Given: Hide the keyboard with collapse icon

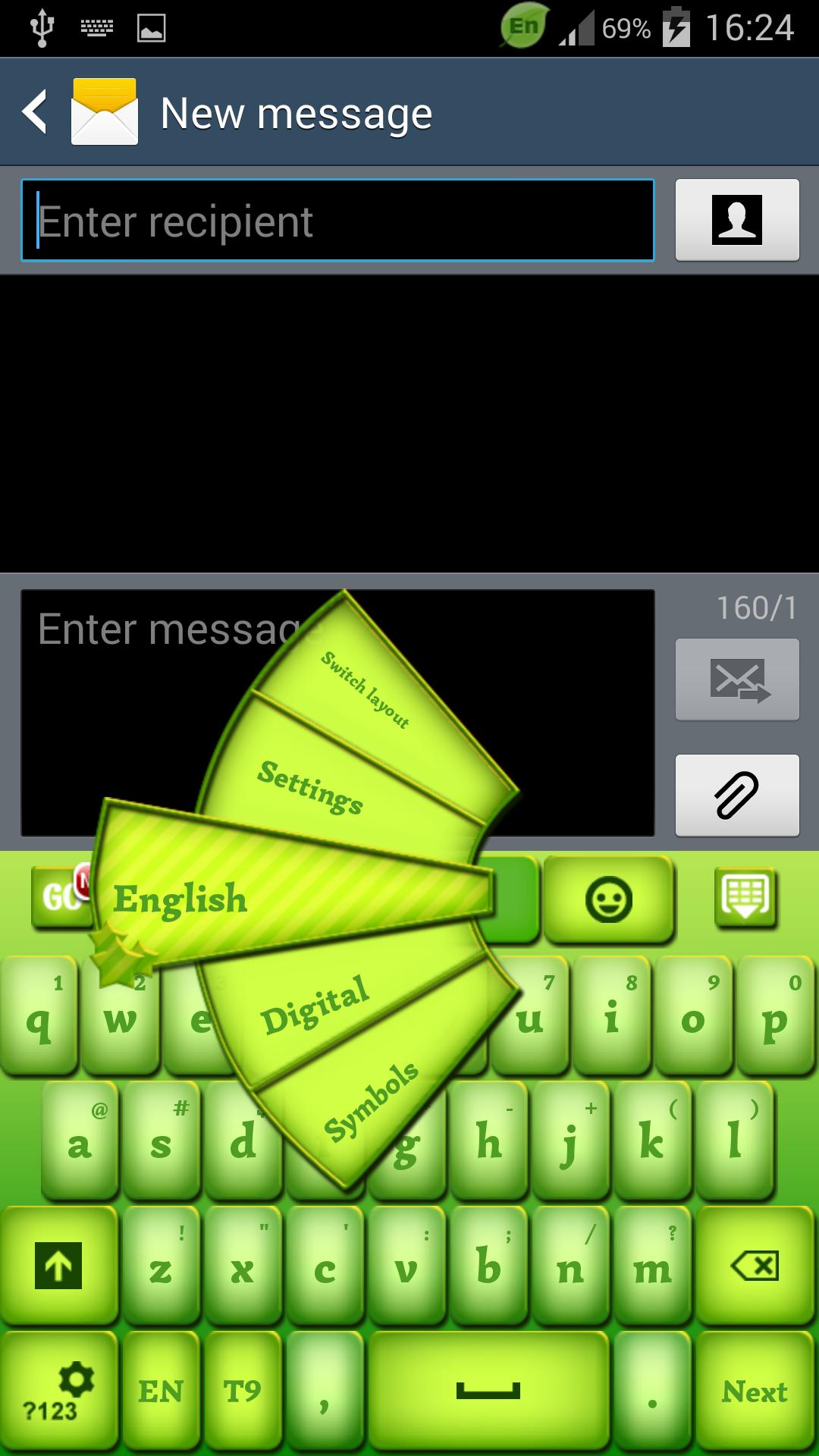Looking at the screenshot, I should pos(745,898).
